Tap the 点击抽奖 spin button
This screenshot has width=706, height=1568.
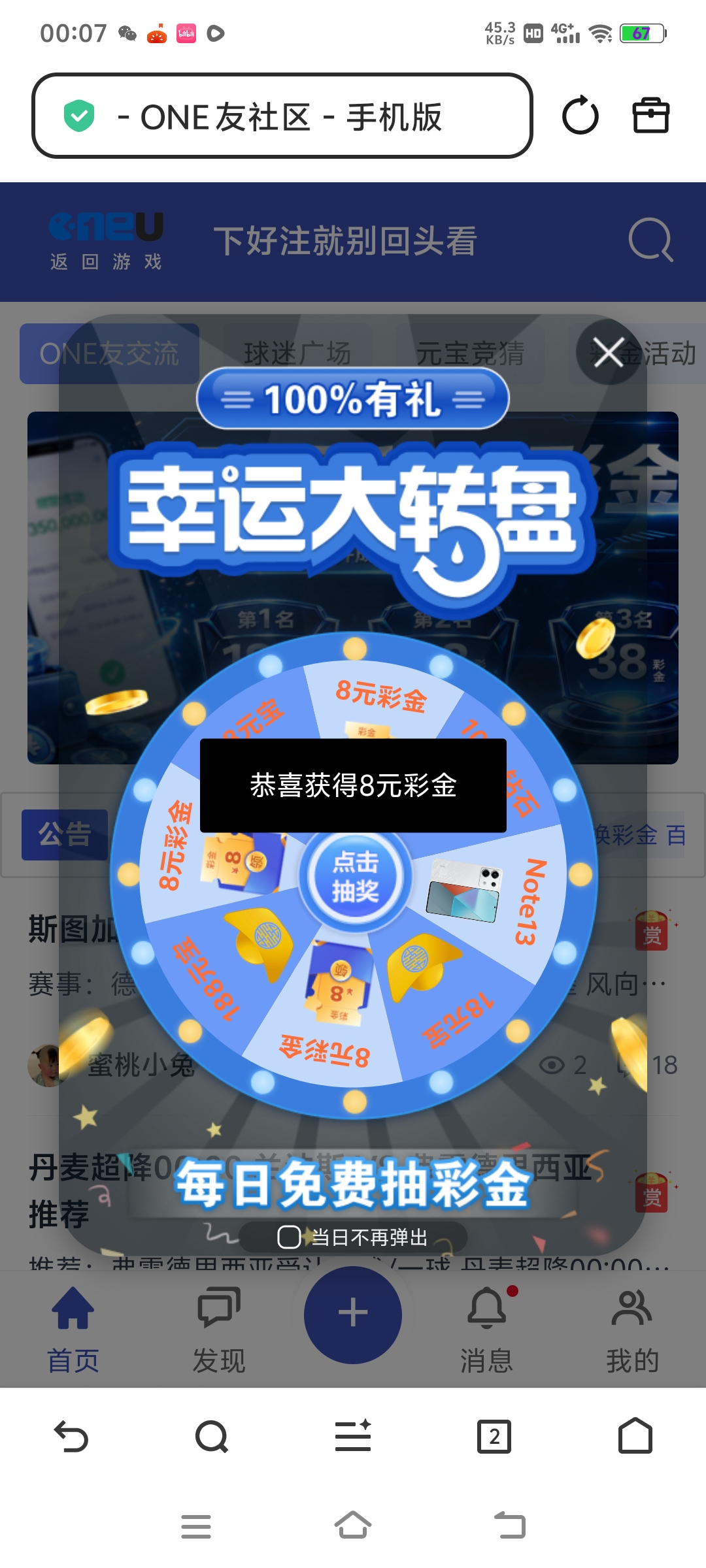point(355,877)
